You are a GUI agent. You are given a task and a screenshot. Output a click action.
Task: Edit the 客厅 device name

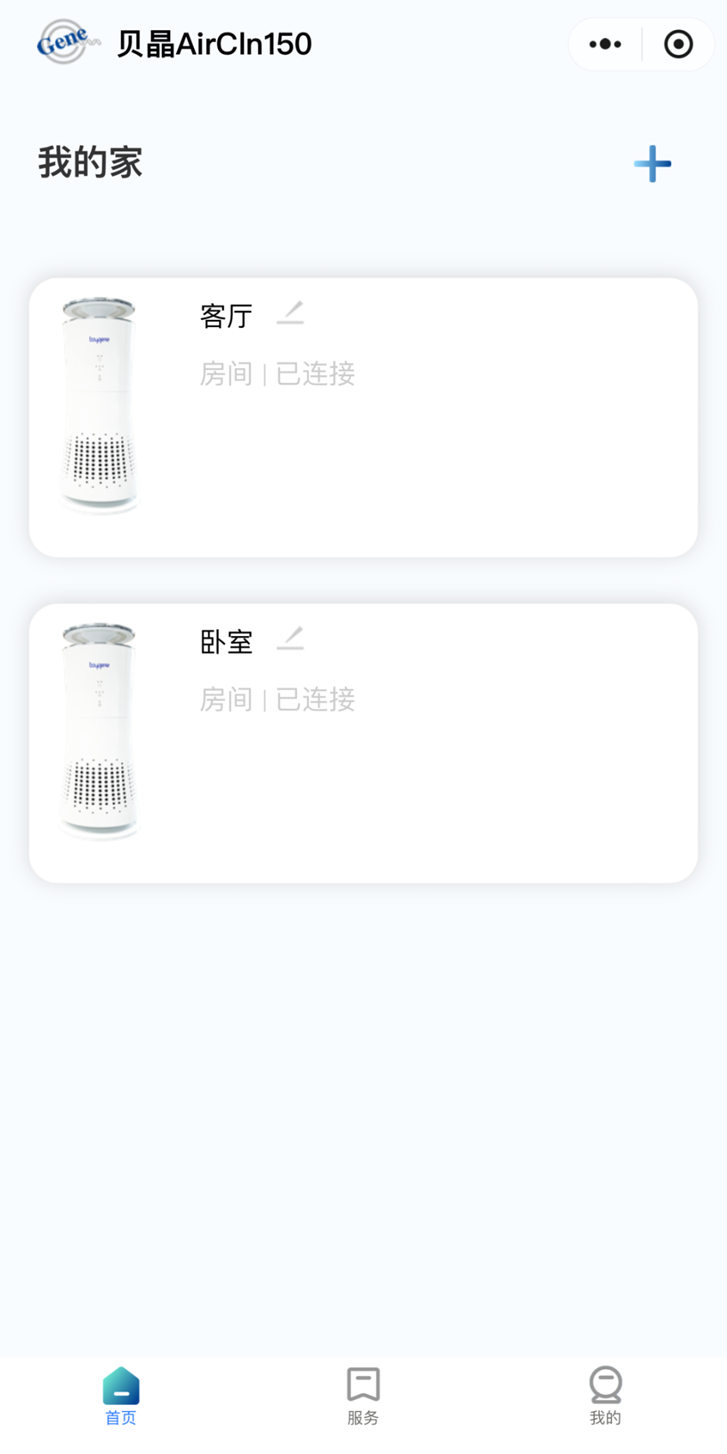(x=290, y=313)
